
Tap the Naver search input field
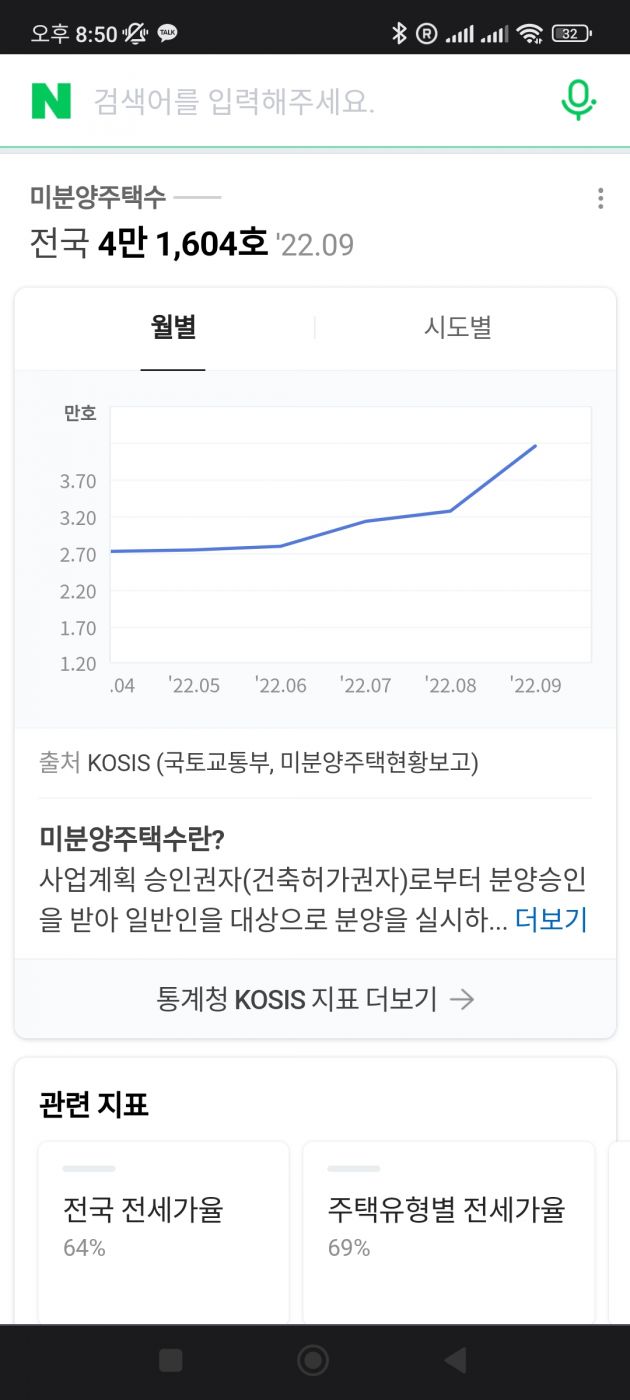[x=300, y=101]
